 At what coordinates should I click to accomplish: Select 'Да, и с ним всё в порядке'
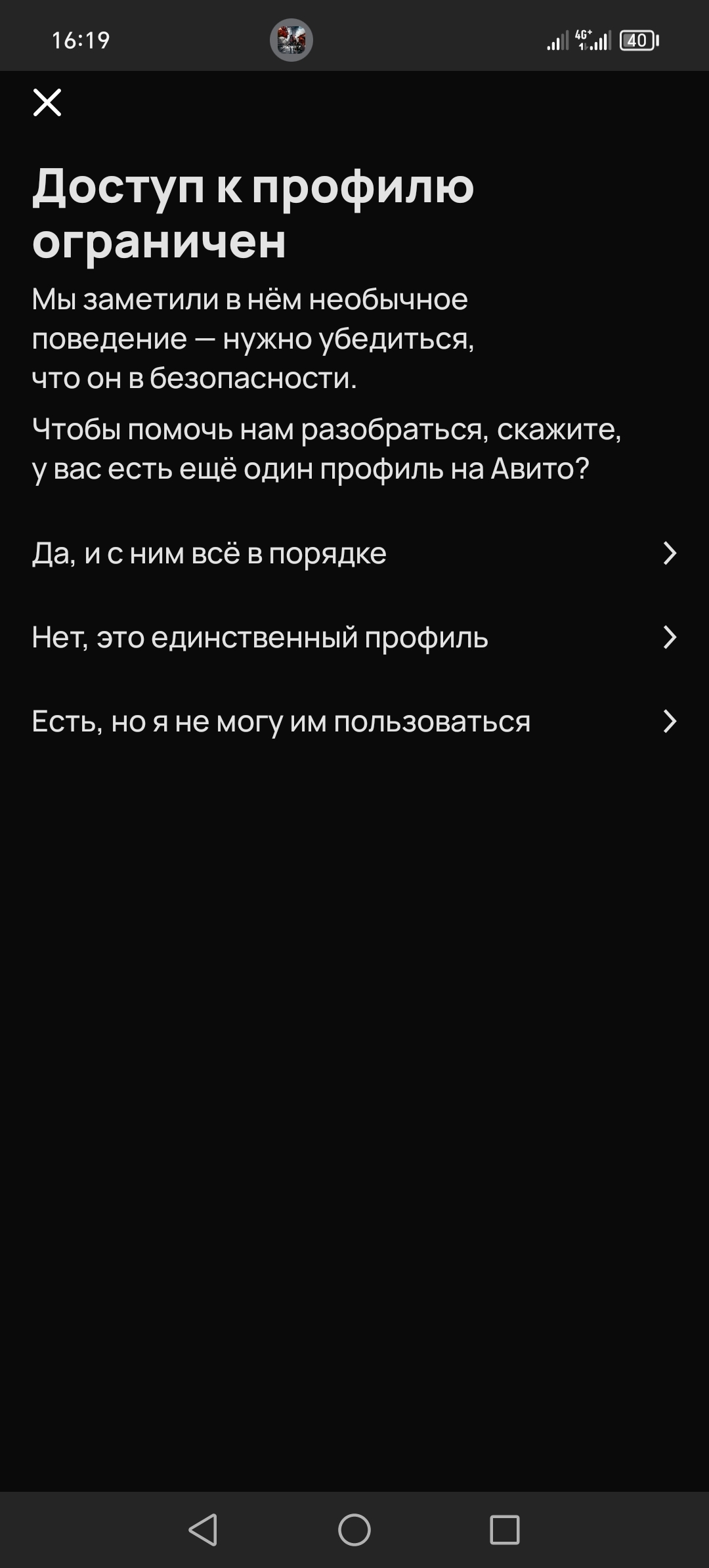[354, 554]
